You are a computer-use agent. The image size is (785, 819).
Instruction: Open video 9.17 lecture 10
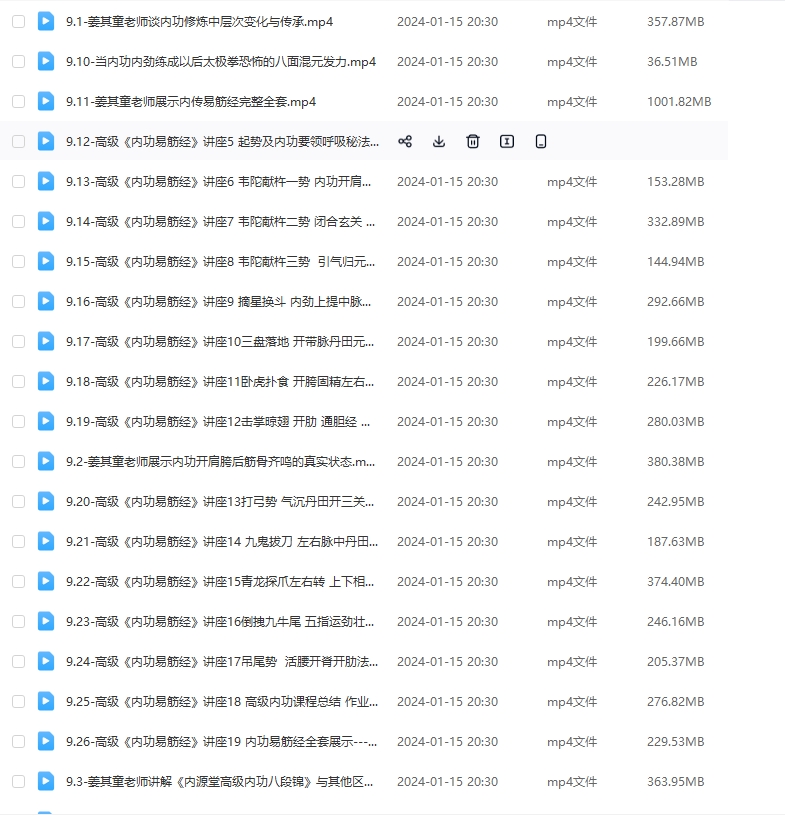220,342
